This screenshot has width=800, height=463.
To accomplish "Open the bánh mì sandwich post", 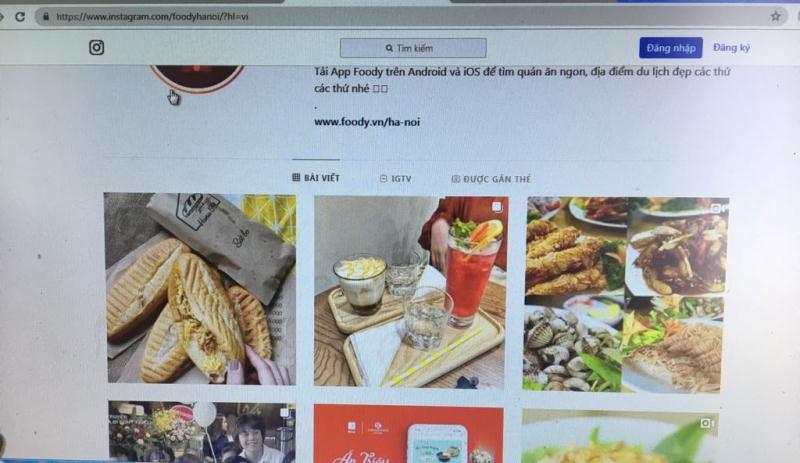I will (x=200, y=289).
